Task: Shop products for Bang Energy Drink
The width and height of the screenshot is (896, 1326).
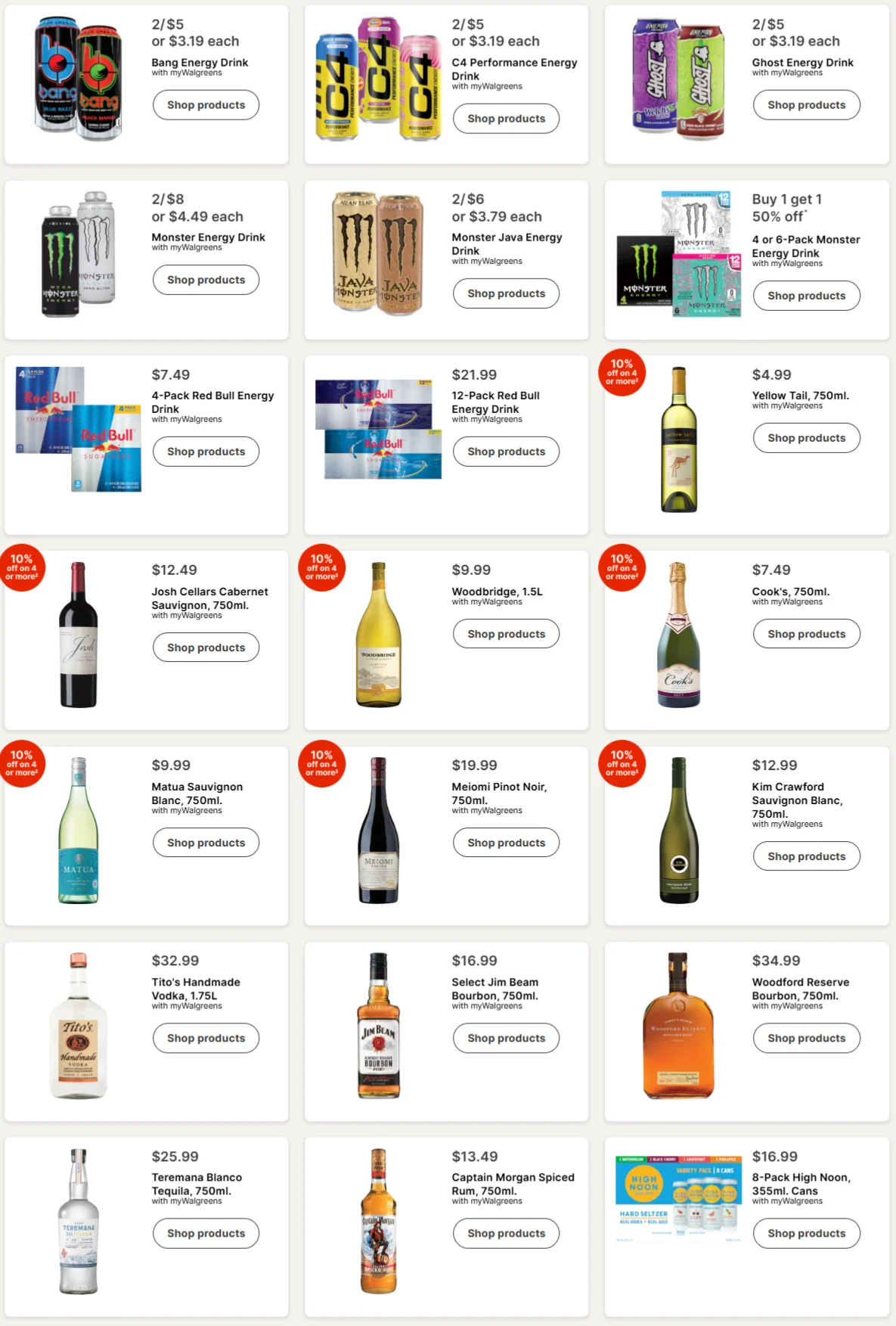Action: point(206,105)
